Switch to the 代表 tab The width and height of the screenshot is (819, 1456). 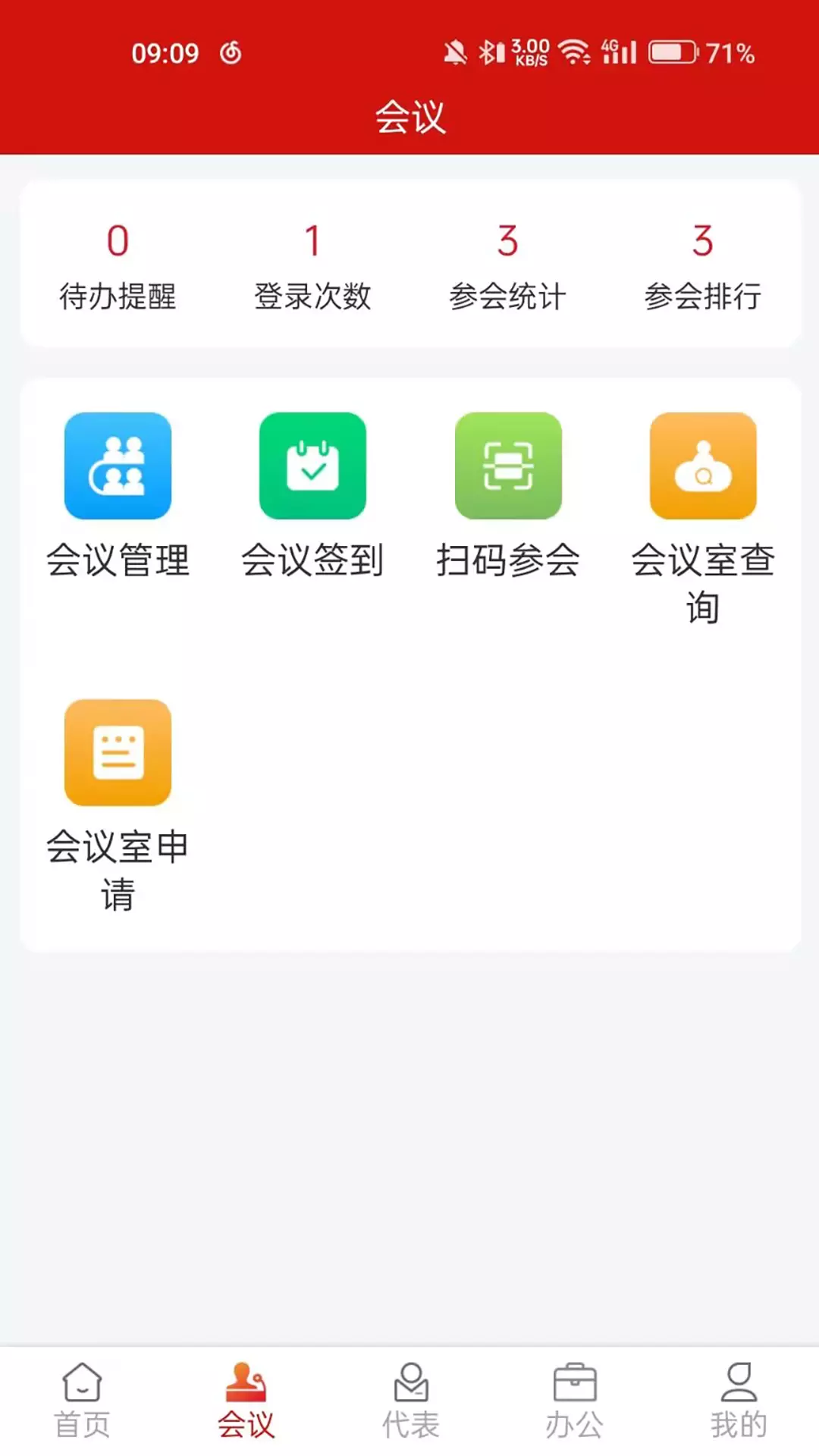tap(410, 1401)
